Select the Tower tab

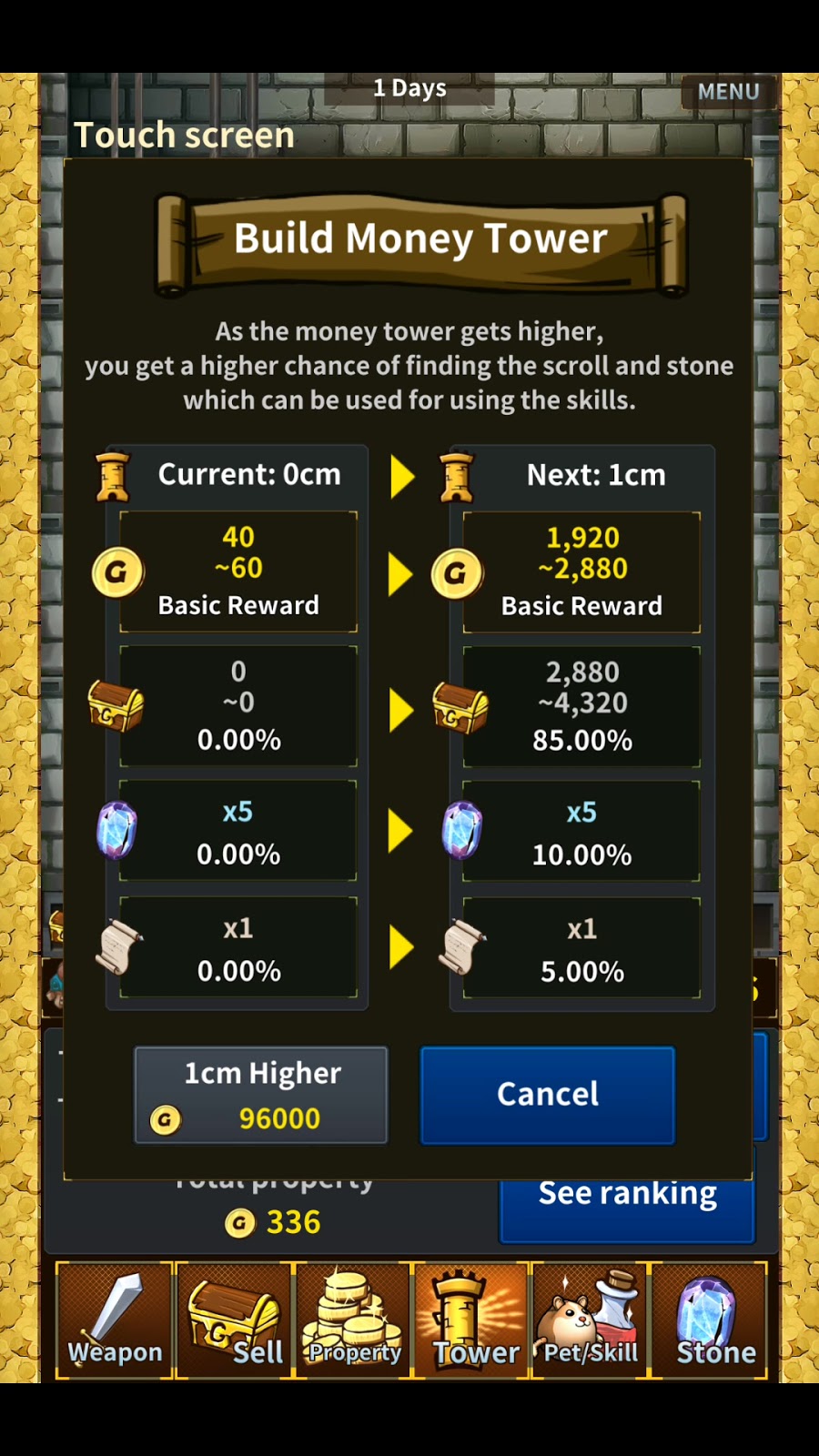point(472,1319)
